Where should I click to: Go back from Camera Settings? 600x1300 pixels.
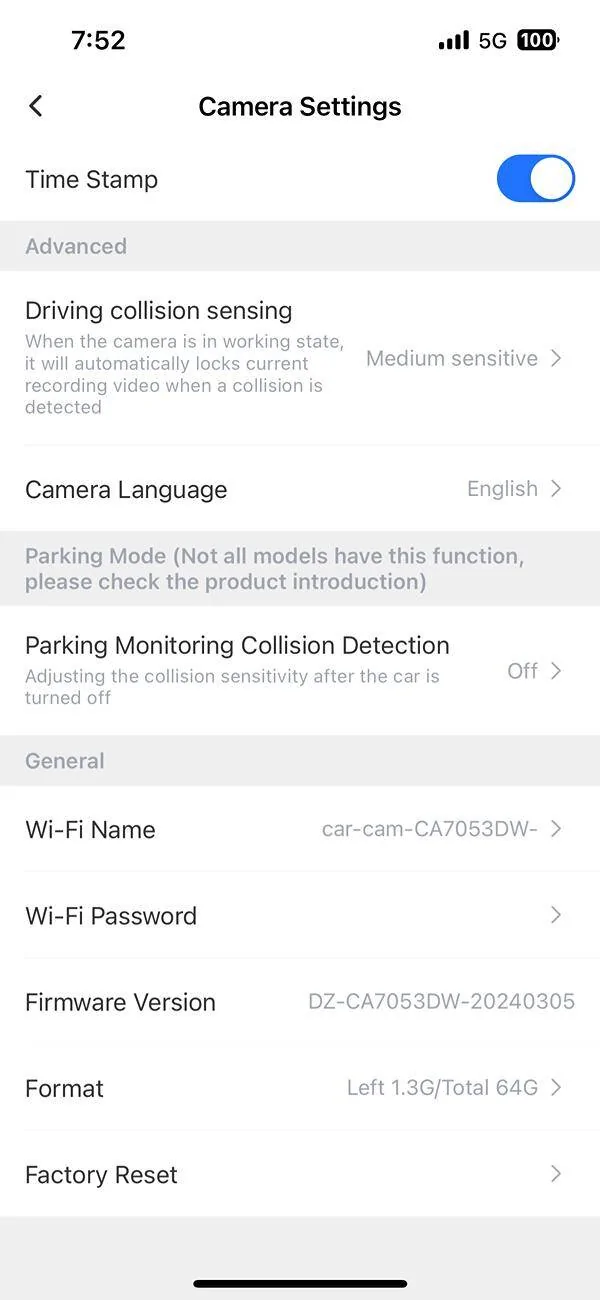coord(36,106)
